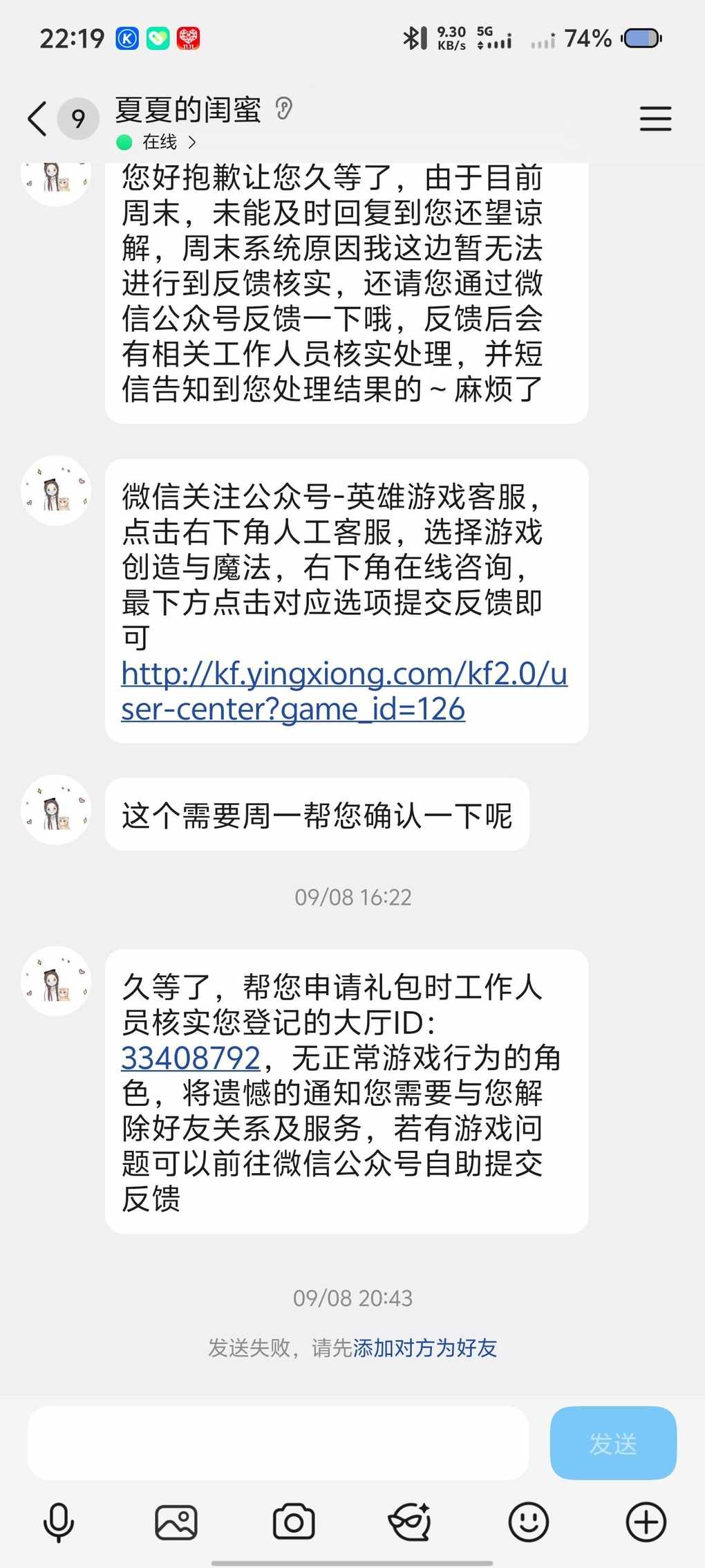Open the chat settings hamburger menu
Image resolution: width=705 pixels, height=1568 pixels.
pos(655,118)
